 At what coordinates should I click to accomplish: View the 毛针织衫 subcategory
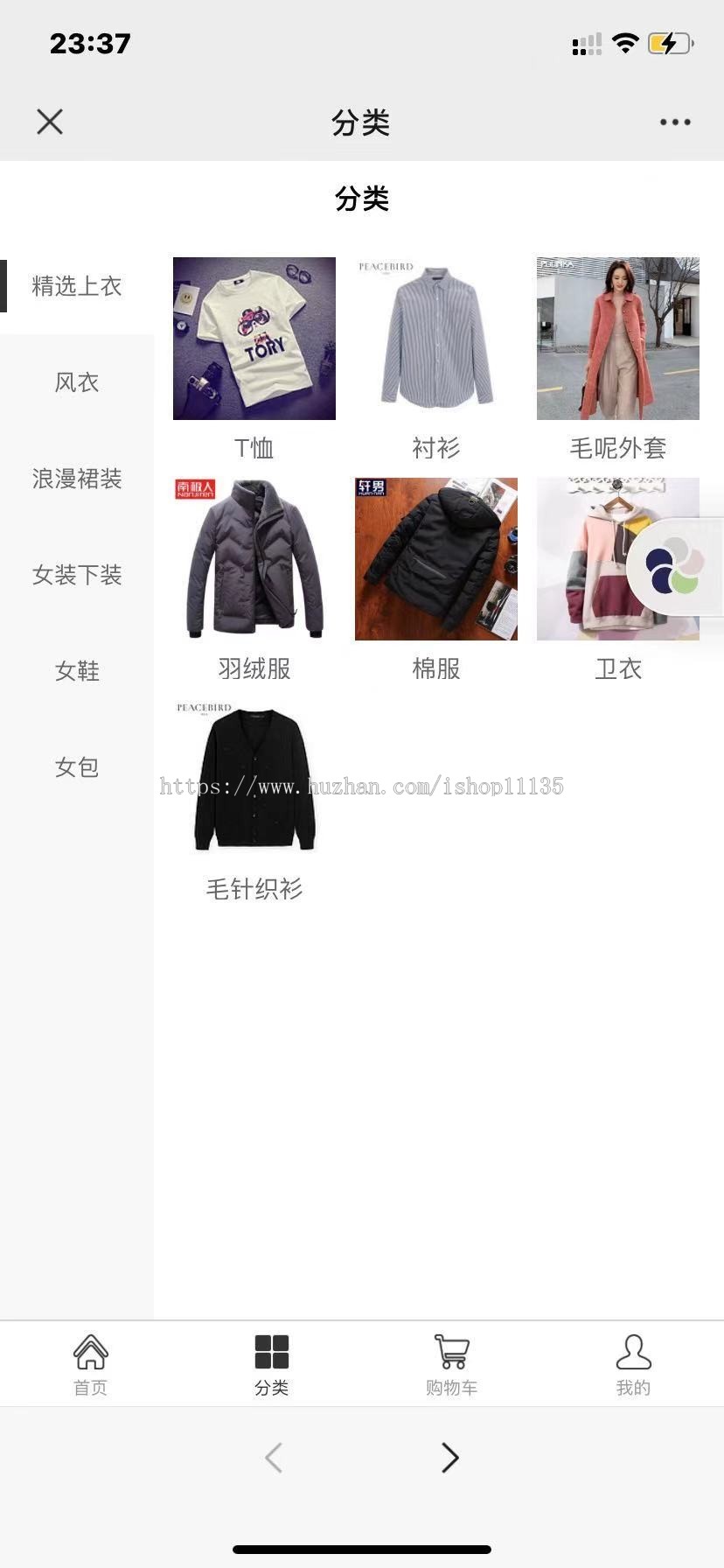[x=254, y=780]
